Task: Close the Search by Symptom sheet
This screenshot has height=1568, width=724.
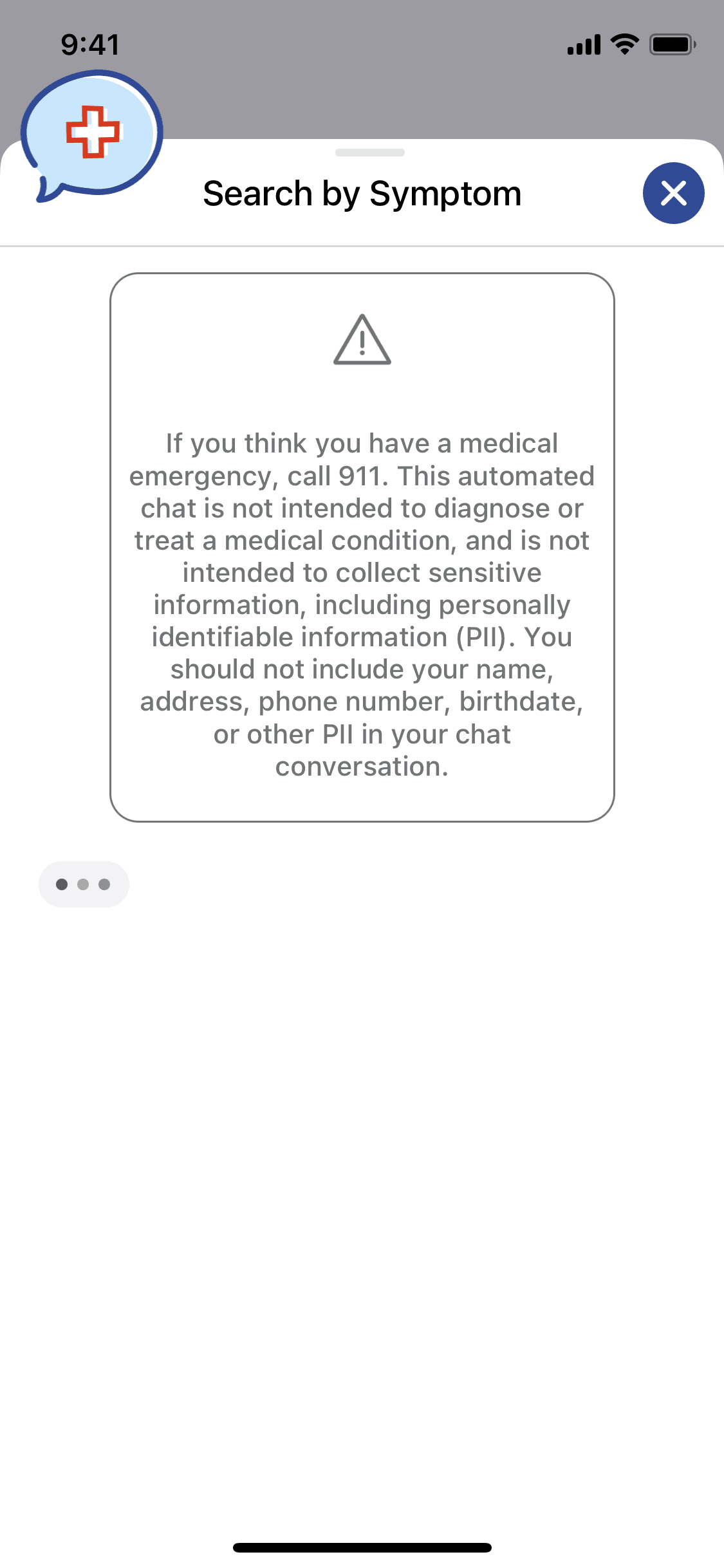Action: pos(673,193)
